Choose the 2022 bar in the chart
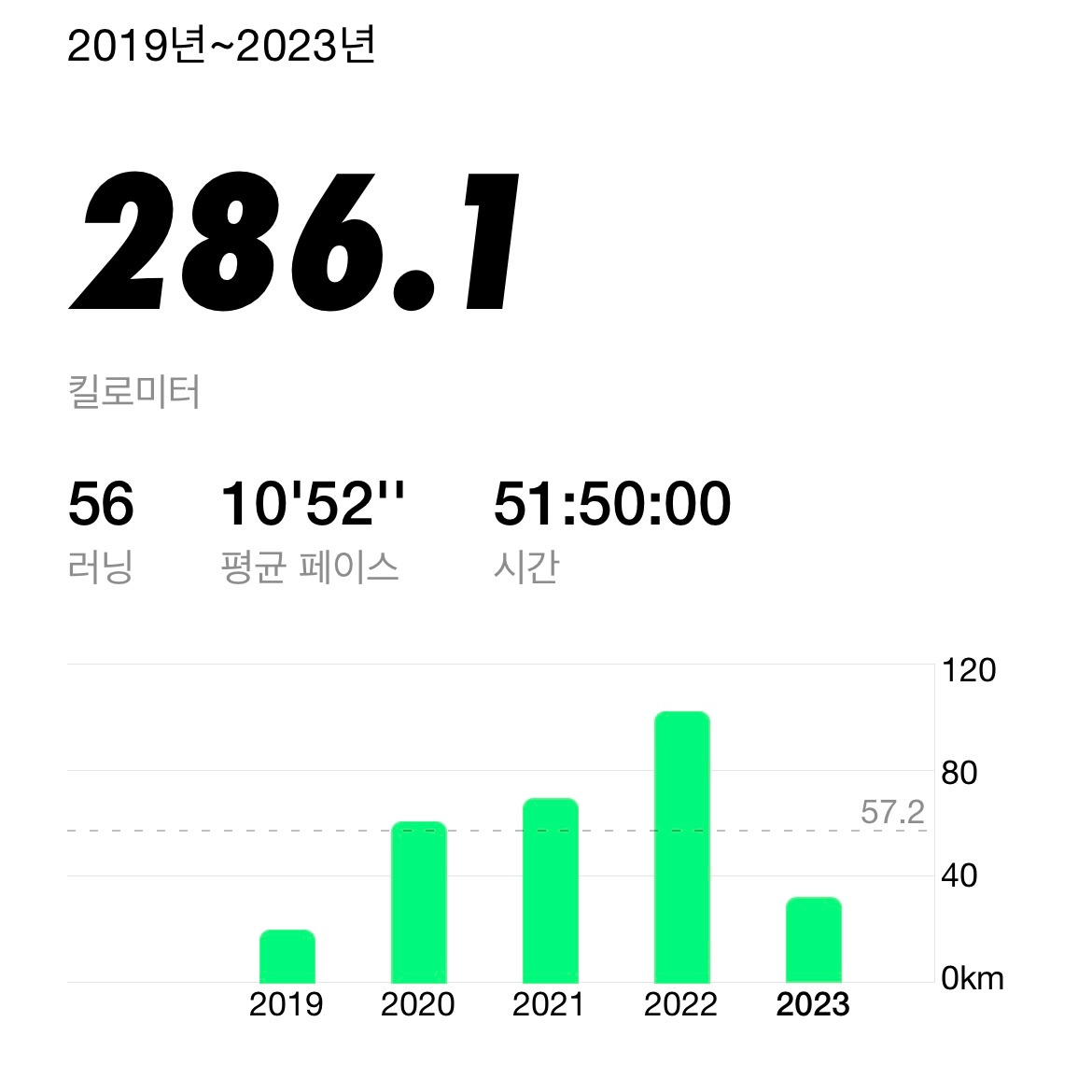 tap(681, 847)
